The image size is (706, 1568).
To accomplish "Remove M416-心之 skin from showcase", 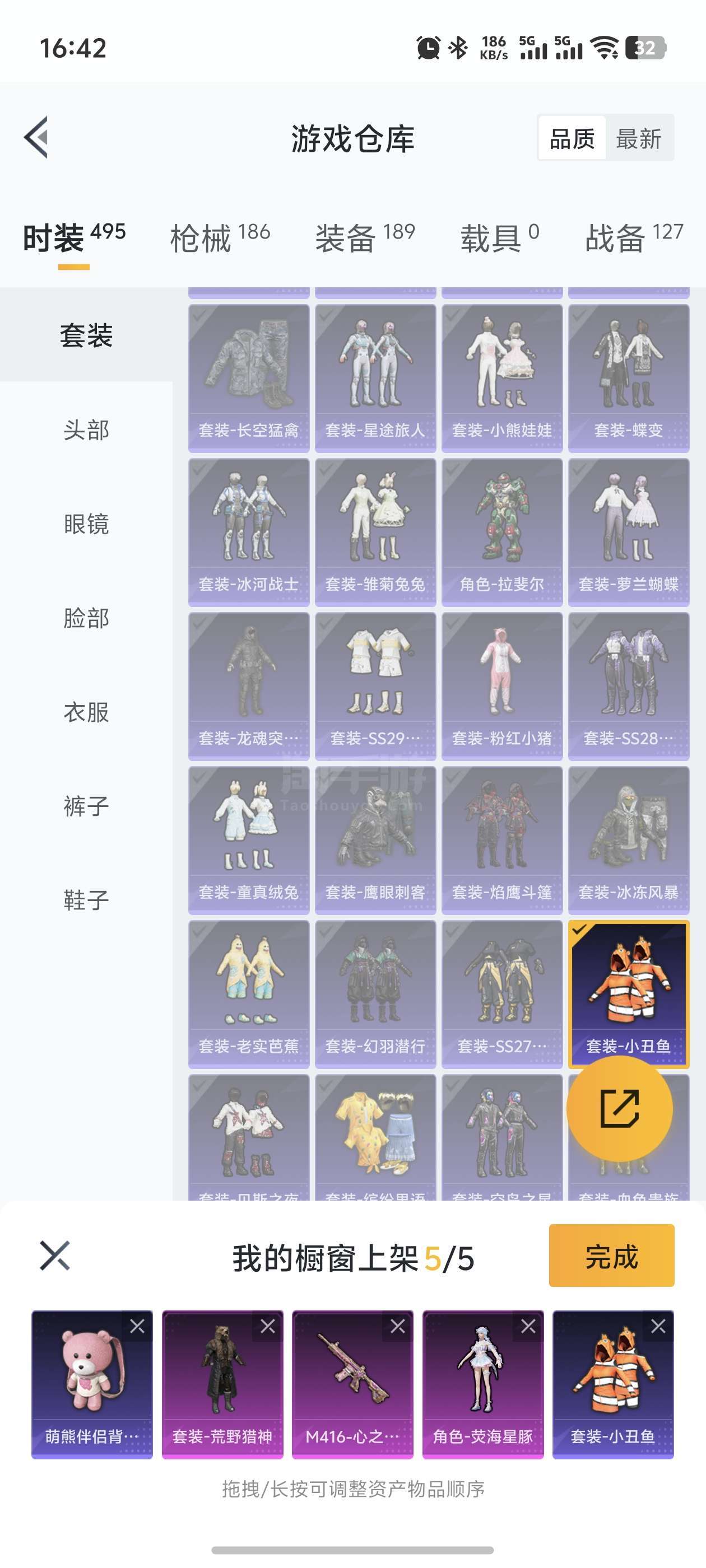I will pyautogui.click(x=398, y=1326).
